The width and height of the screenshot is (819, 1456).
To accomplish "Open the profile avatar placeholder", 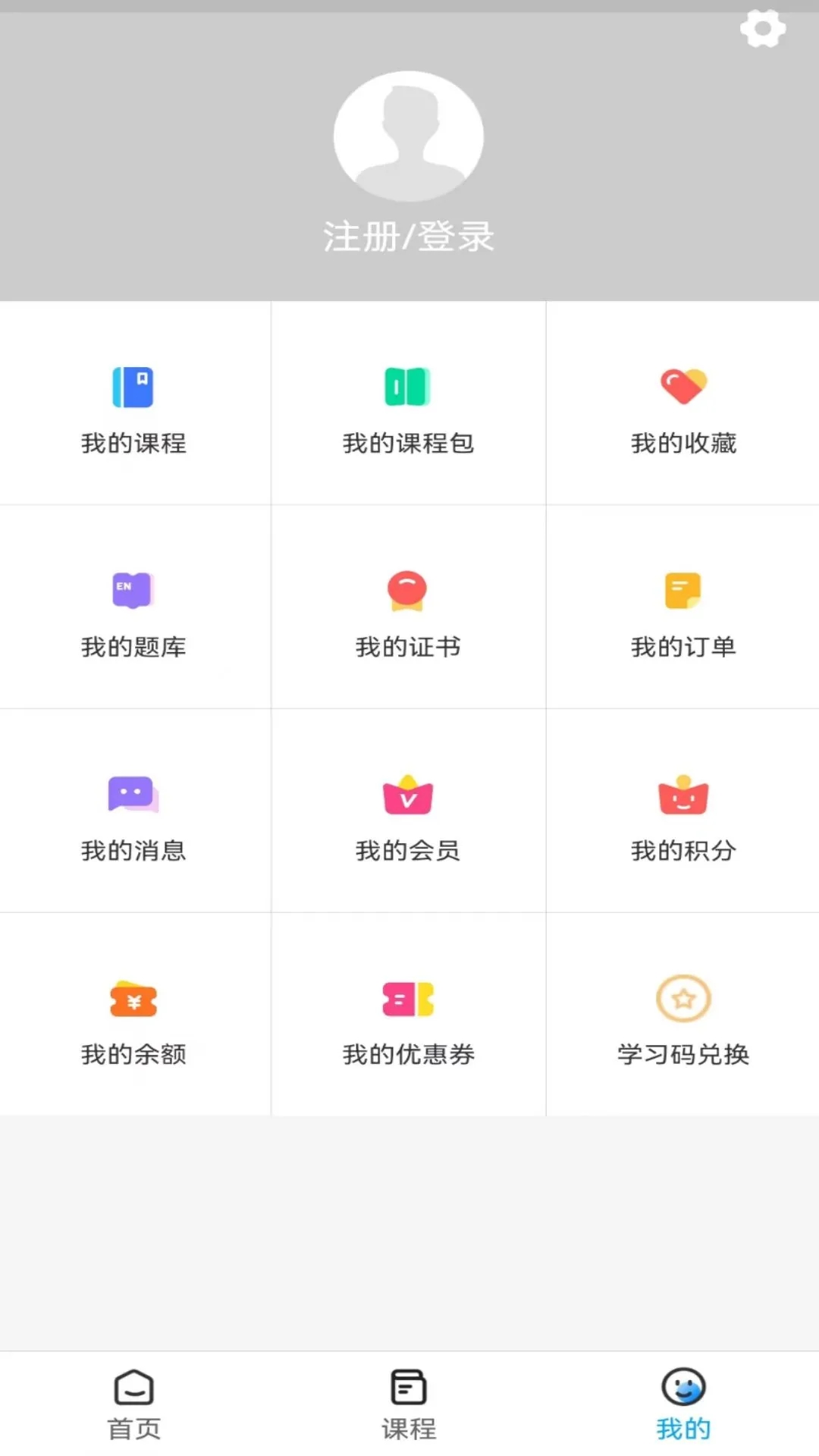I will pos(408,135).
